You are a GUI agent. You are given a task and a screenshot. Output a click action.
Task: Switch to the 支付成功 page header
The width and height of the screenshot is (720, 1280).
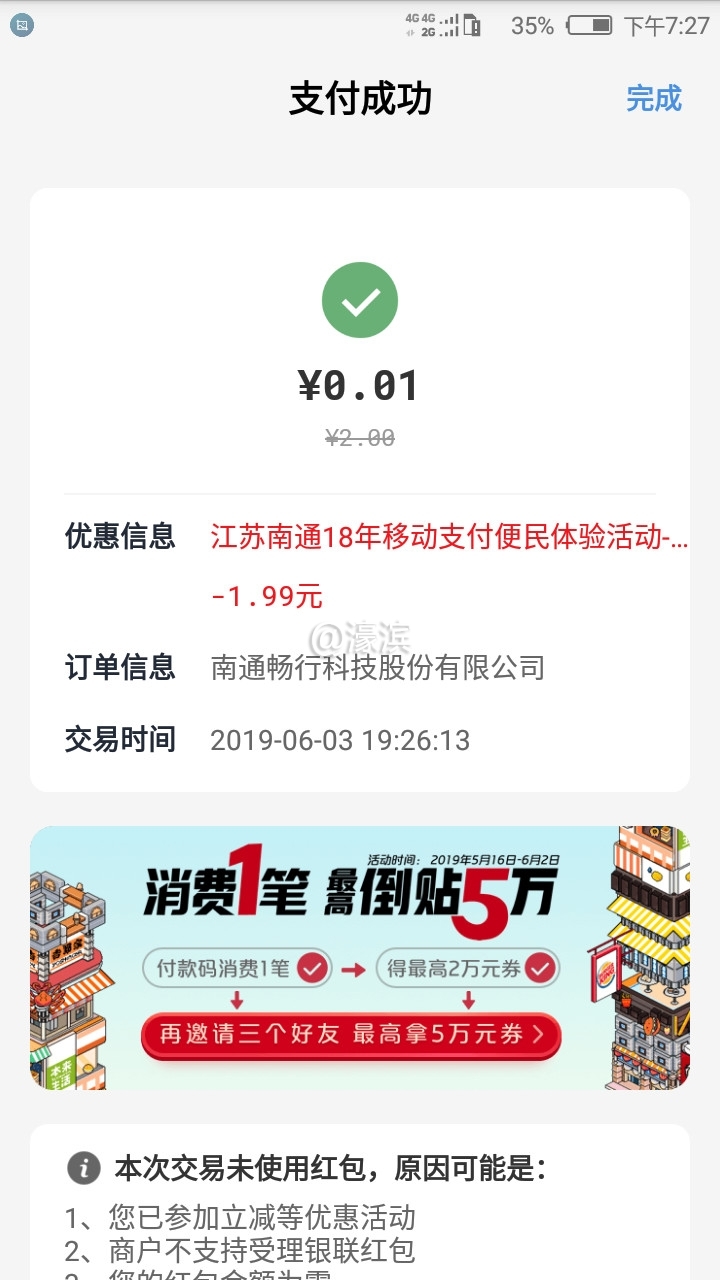[x=360, y=99]
